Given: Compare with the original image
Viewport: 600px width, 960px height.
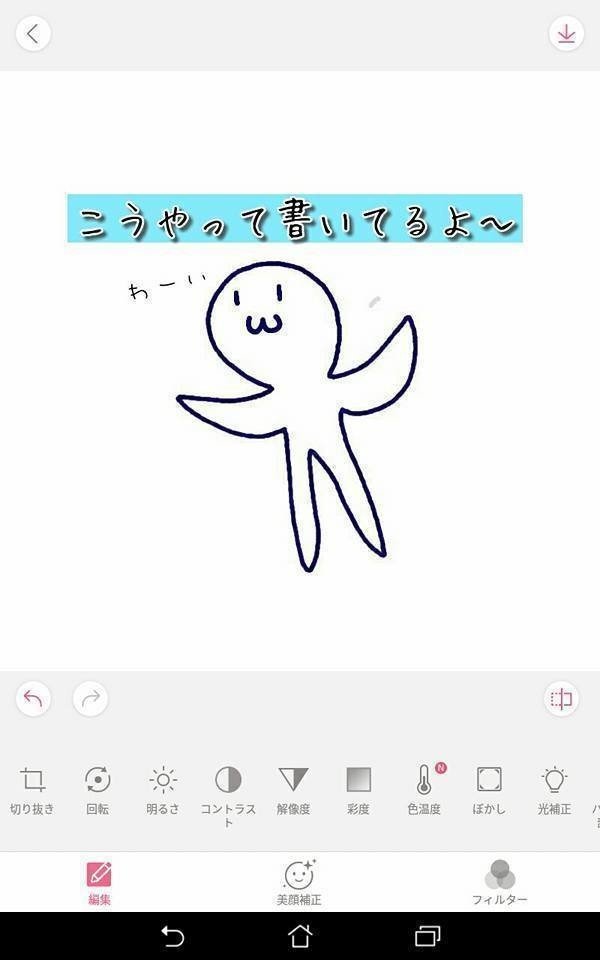Looking at the screenshot, I should (x=561, y=699).
